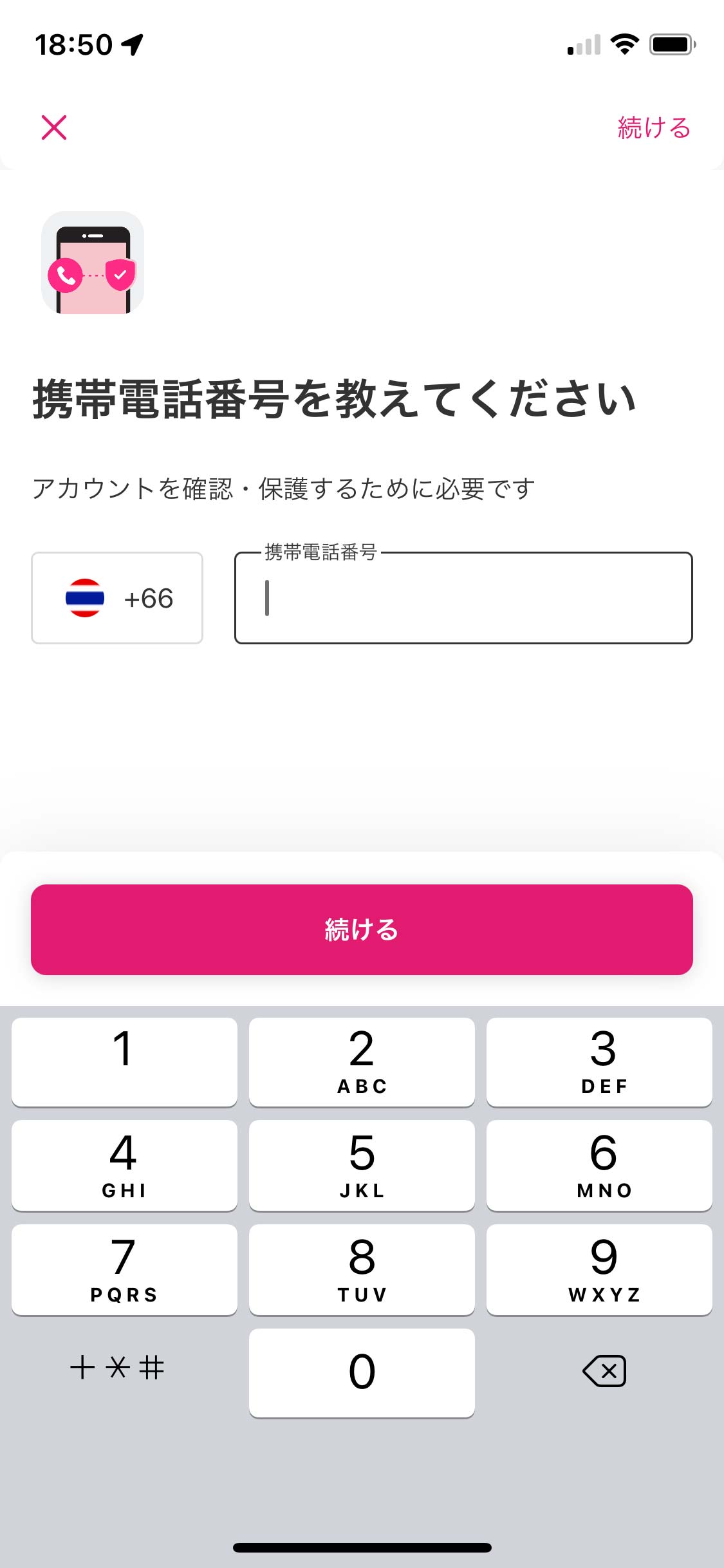Open the +66 country code selector
This screenshot has height=1568, width=724.
(x=117, y=598)
